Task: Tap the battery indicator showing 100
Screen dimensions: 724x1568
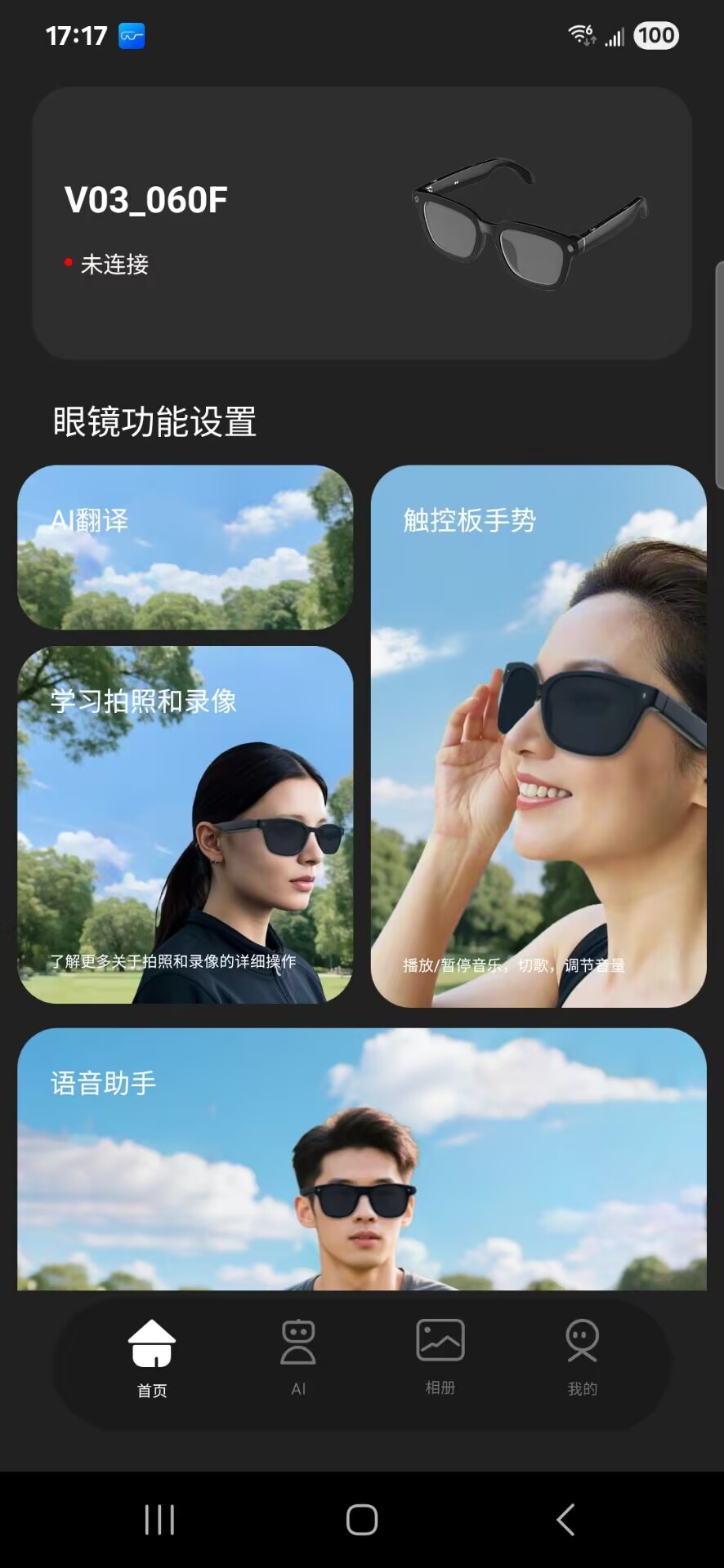Action: tap(655, 36)
